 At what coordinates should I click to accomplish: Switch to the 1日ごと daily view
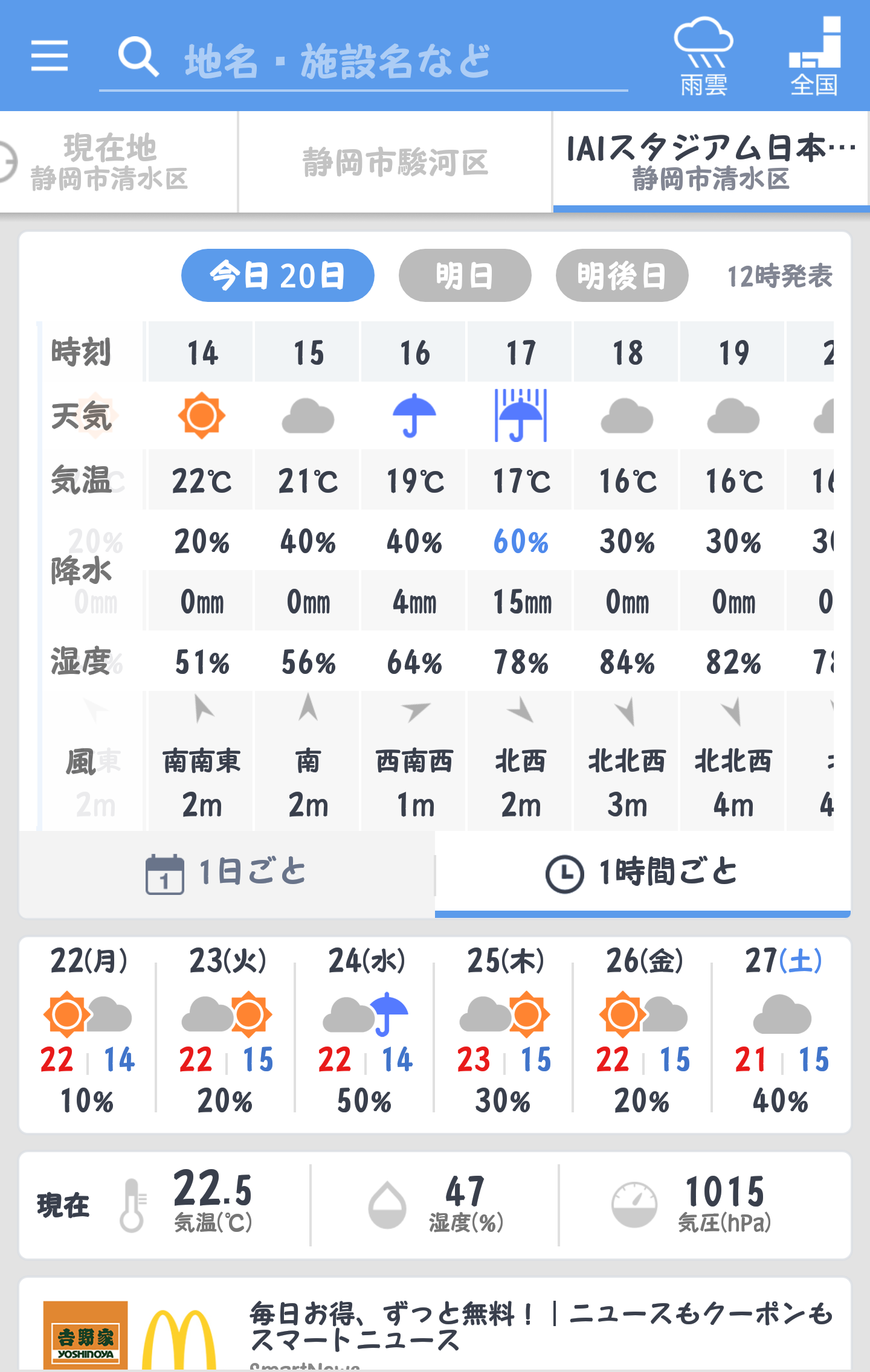227,873
